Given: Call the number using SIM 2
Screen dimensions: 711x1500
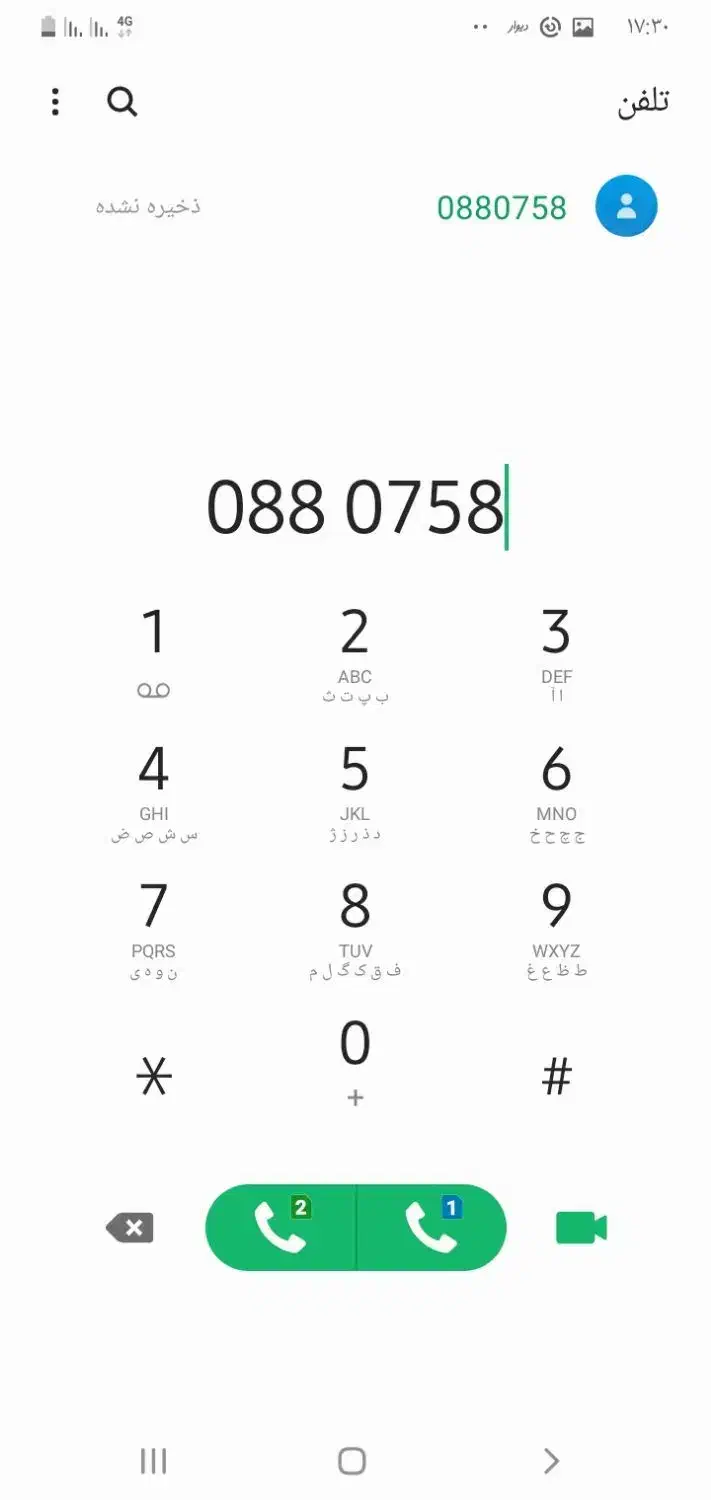Looking at the screenshot, I should coord(281,1228).
